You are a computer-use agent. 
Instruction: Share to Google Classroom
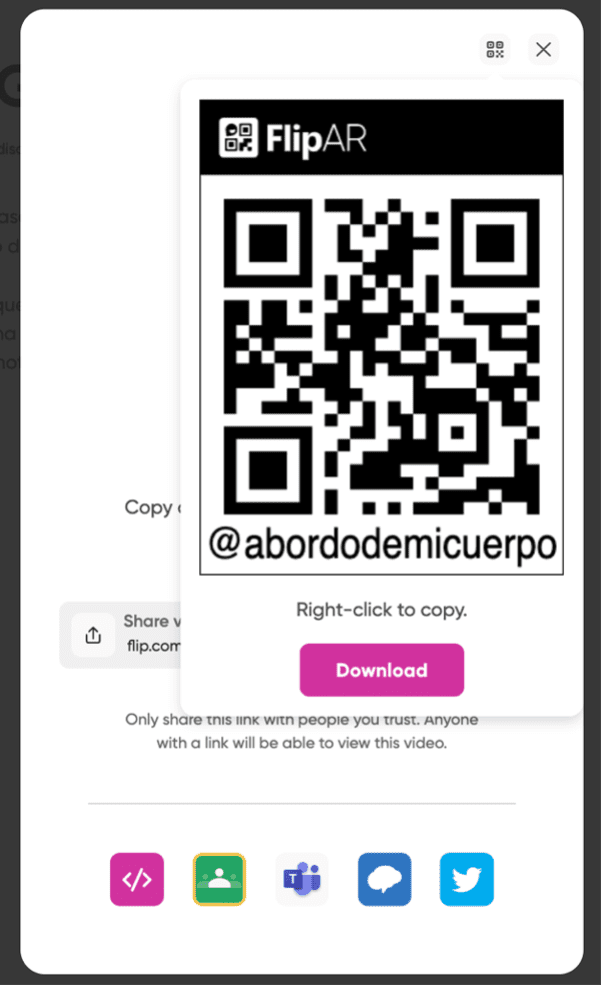(219, 879)
